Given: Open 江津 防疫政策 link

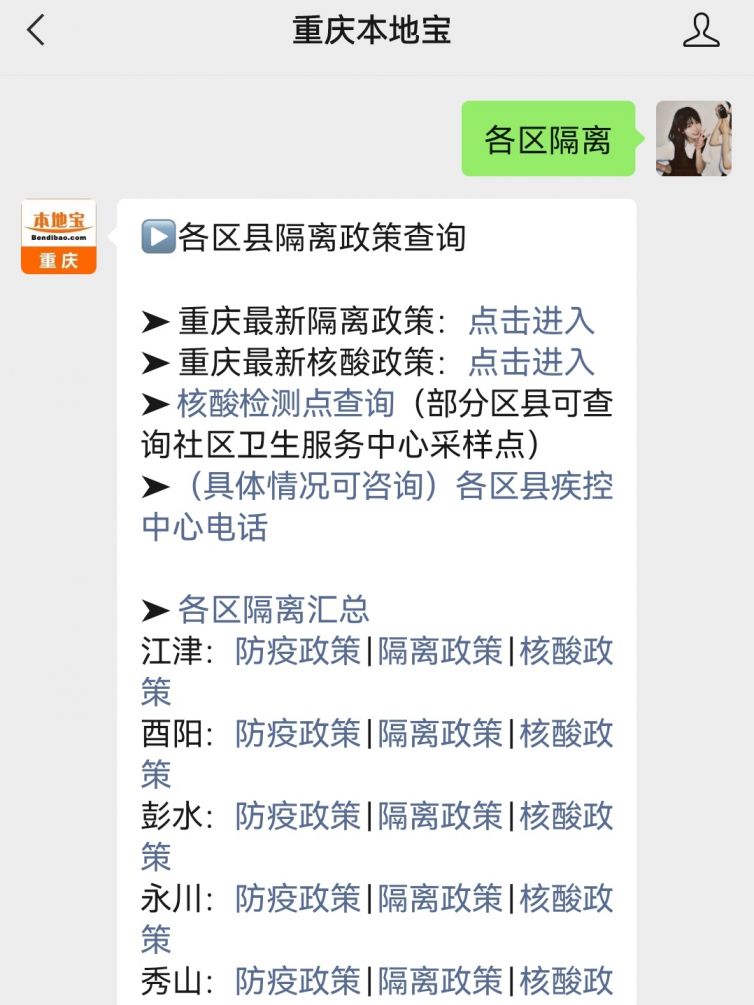Looking at the screenshot, I should tap(298, 651).
